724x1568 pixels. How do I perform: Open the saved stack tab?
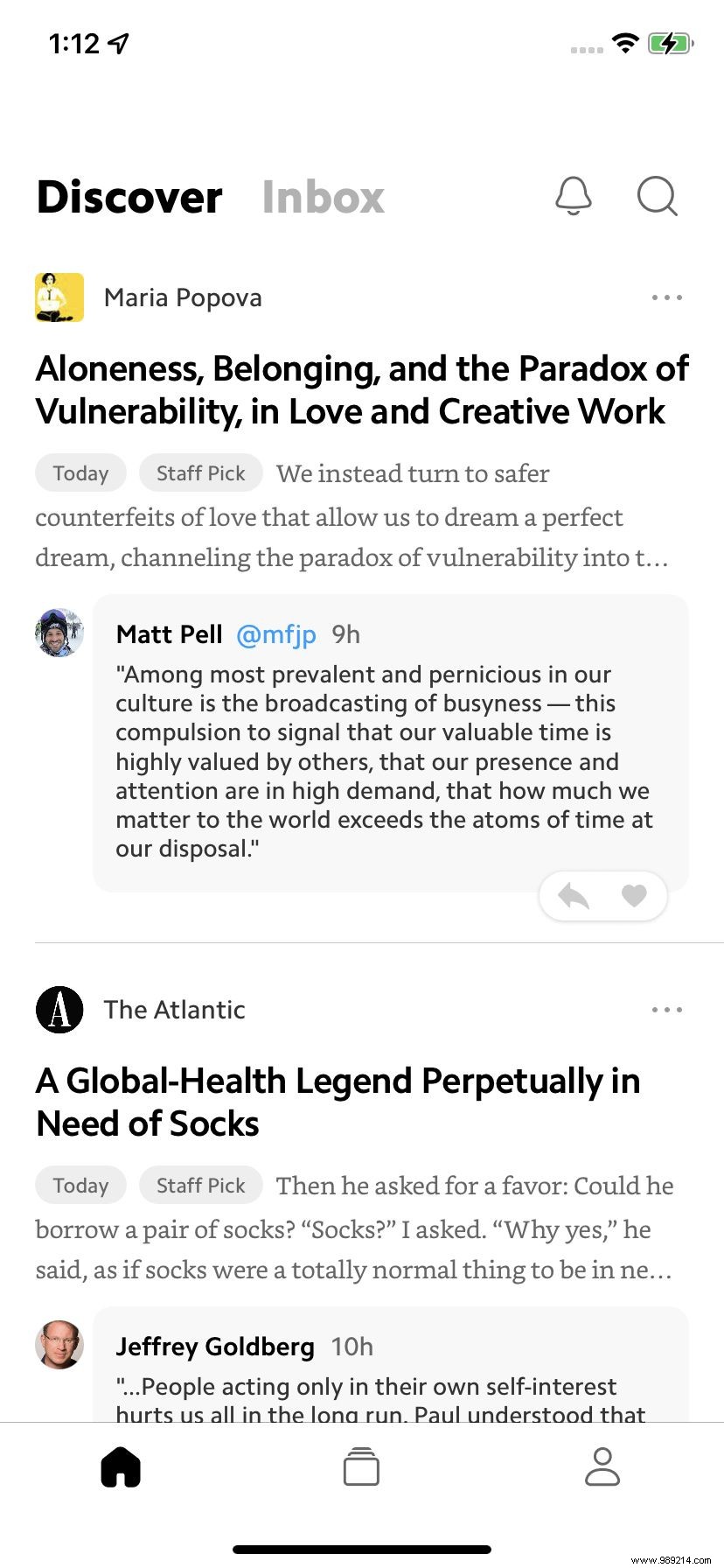(x=361, y=1466)
